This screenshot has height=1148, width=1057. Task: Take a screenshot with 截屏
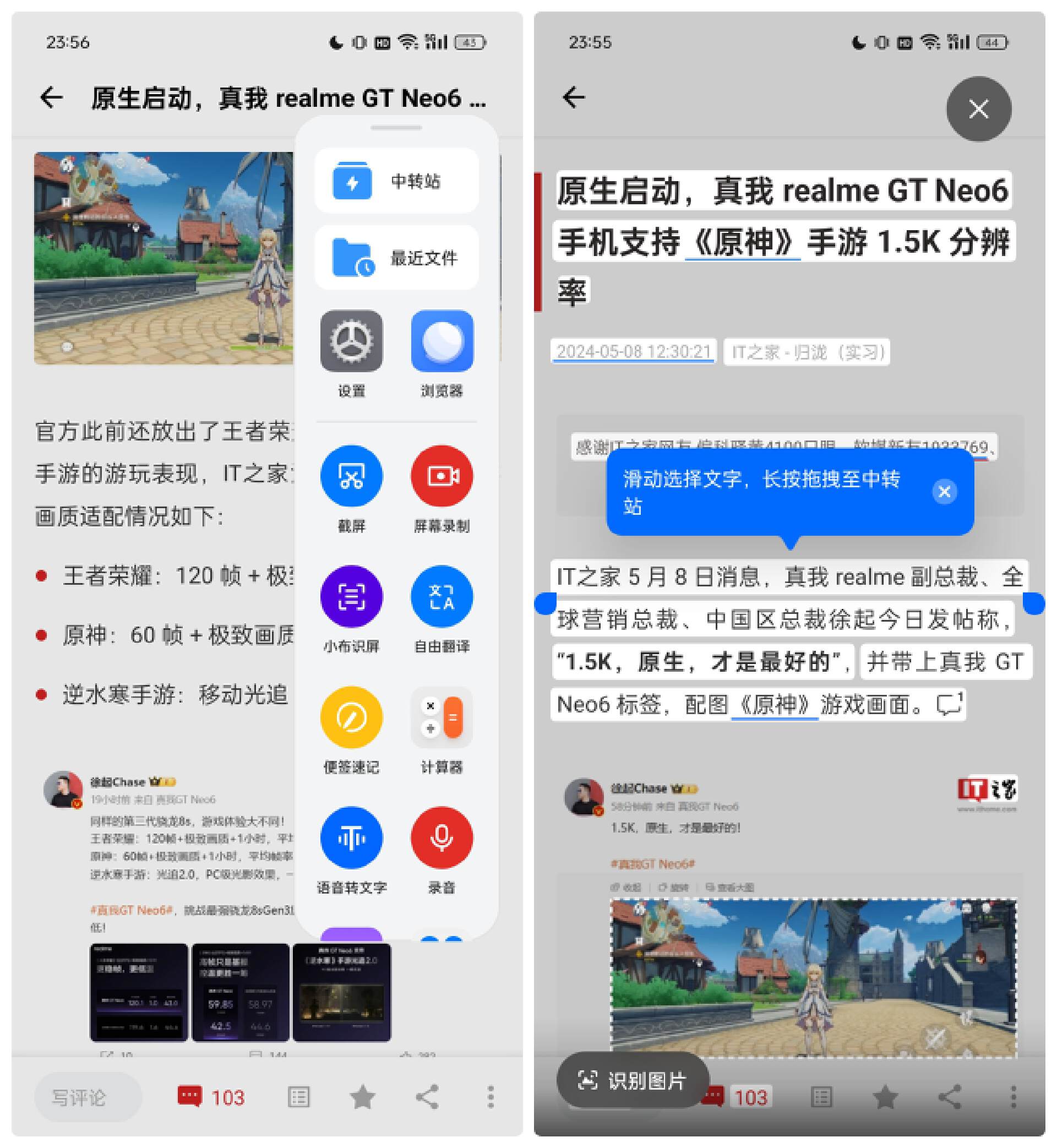[x=351, y=476]
